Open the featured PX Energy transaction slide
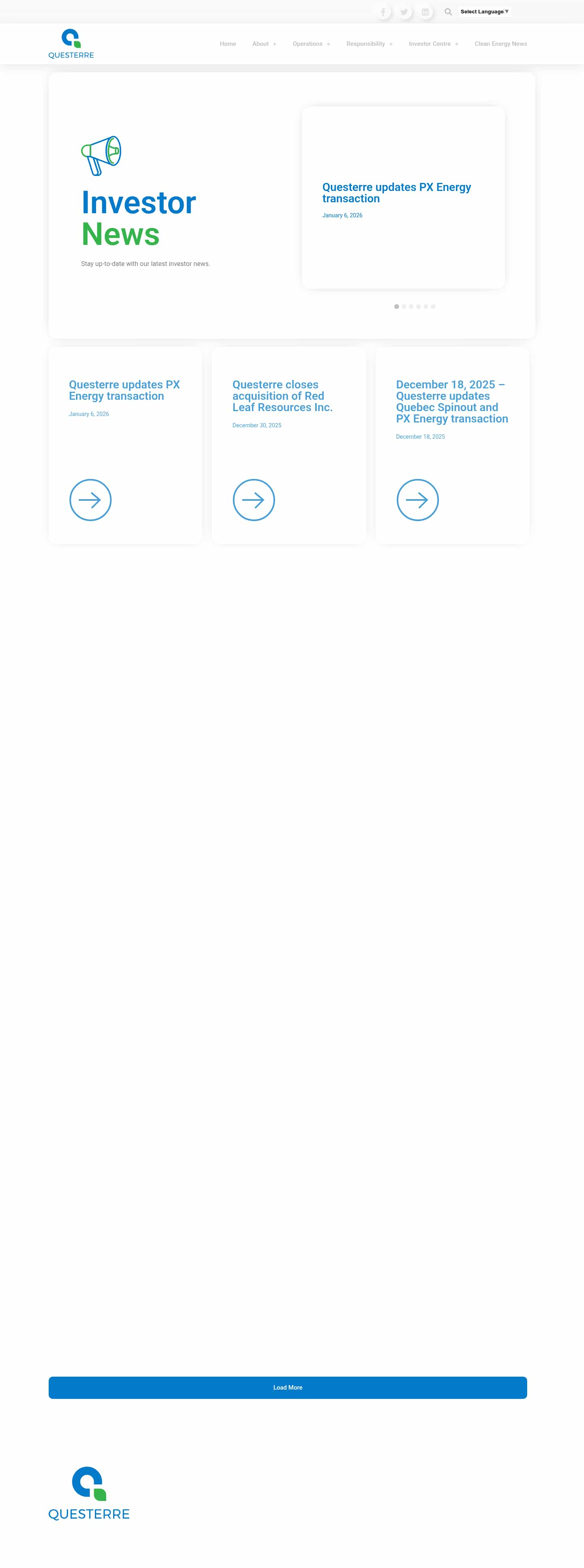This screenshot has width=584, height=1568. click(x=397, y=192)
